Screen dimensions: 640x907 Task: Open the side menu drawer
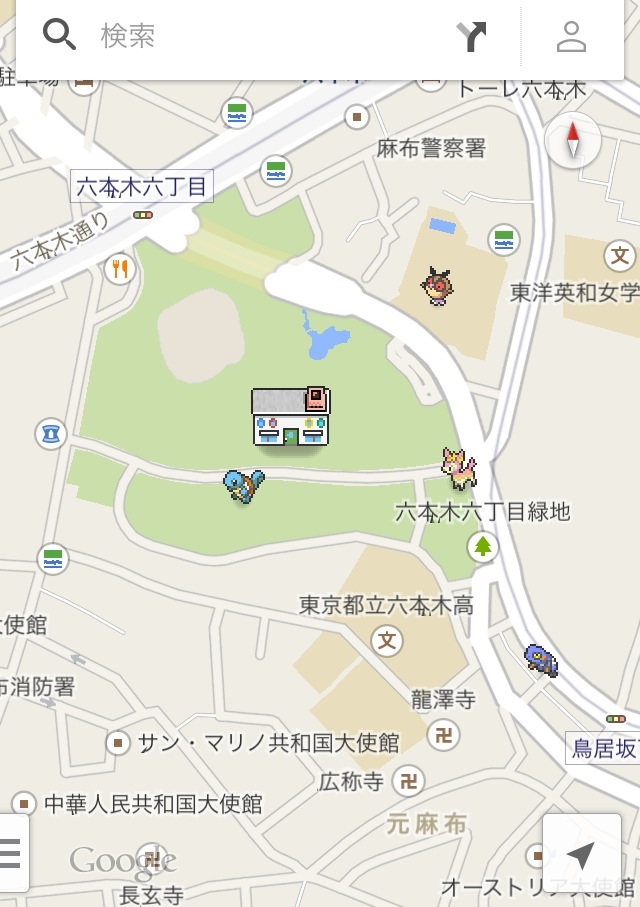point(11,853)
